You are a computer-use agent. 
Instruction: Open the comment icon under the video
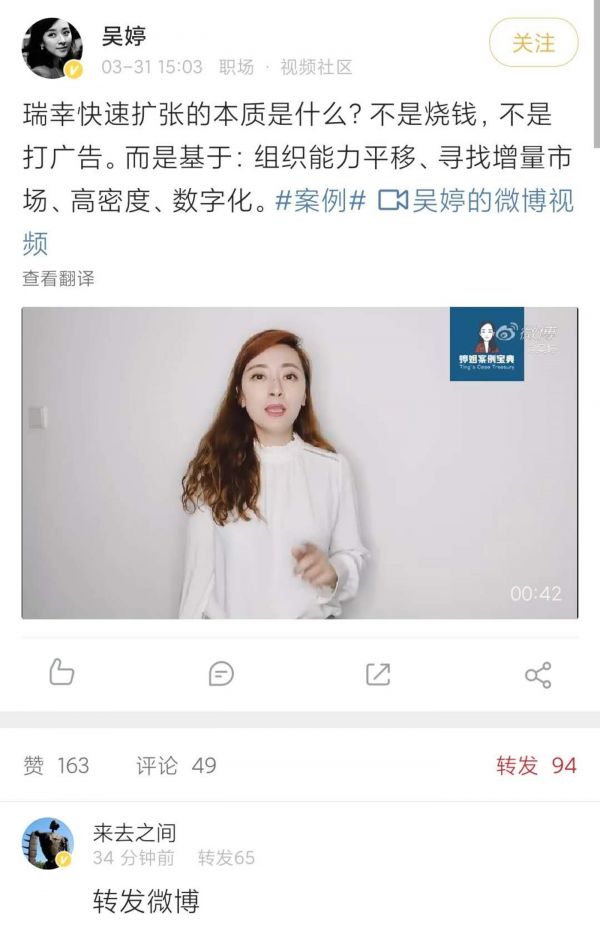click(221, 674)
